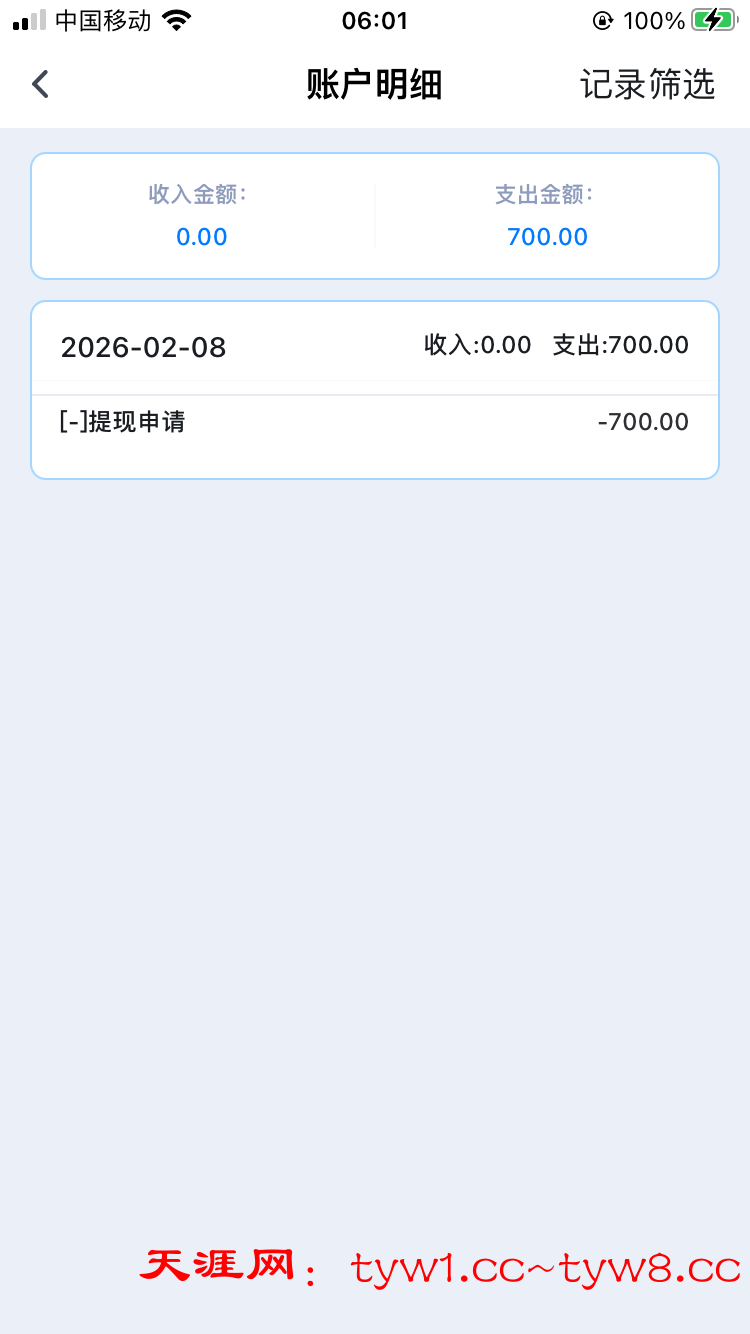Open 记录筛选 record filter
The width and height of the screenshot is (750, 1334).
point(647,85)
